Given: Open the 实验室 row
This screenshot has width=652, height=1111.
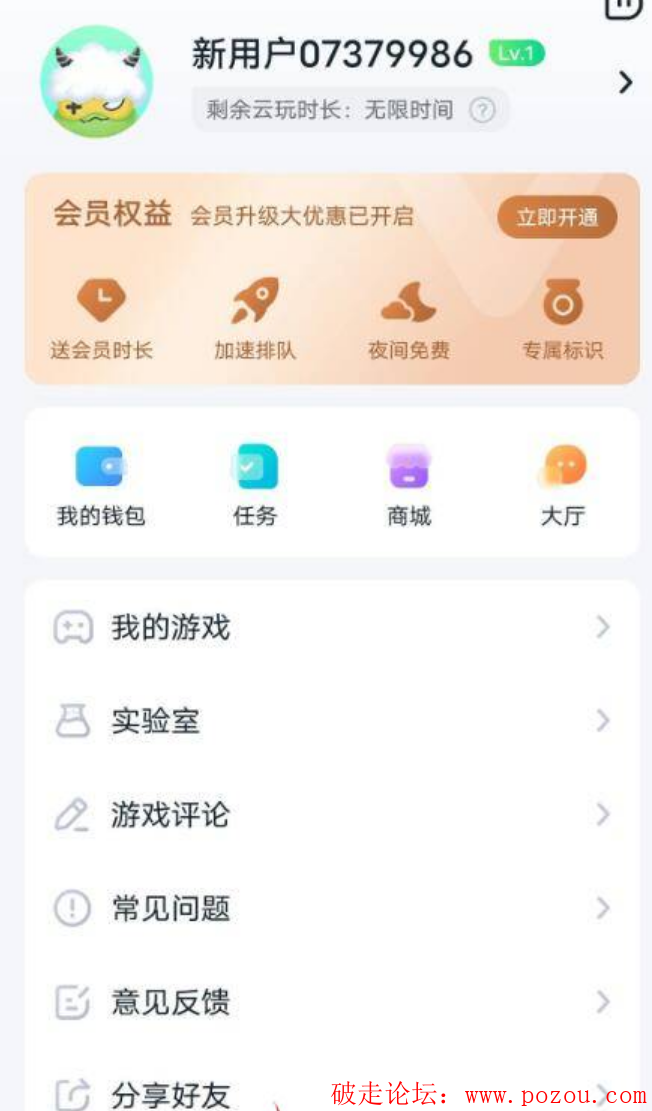Looking at the screenshot, I should [330, 721].
